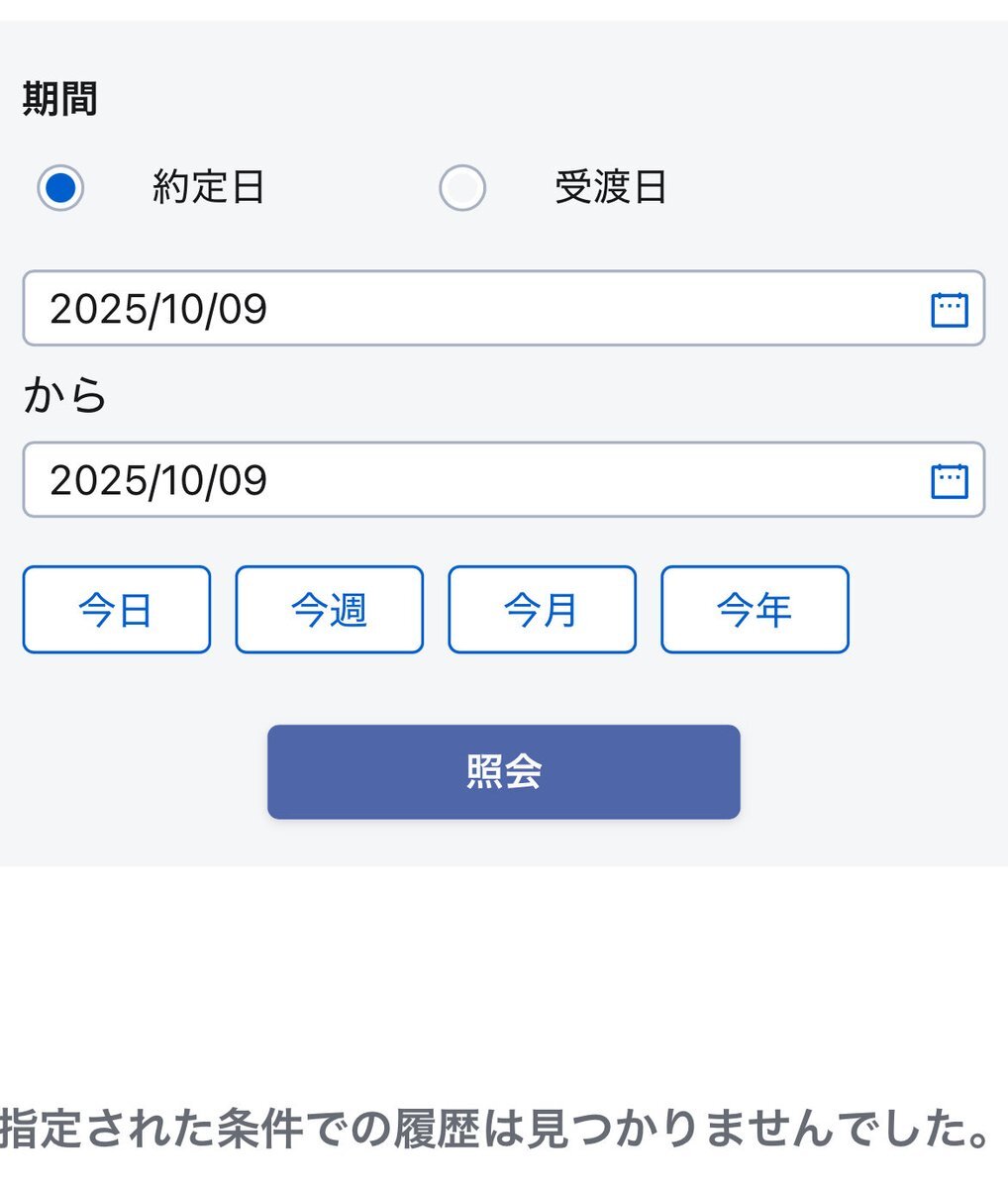Set the period to 今日
This screenshot has height=1188, width=1008.
(x=117, y=610)
